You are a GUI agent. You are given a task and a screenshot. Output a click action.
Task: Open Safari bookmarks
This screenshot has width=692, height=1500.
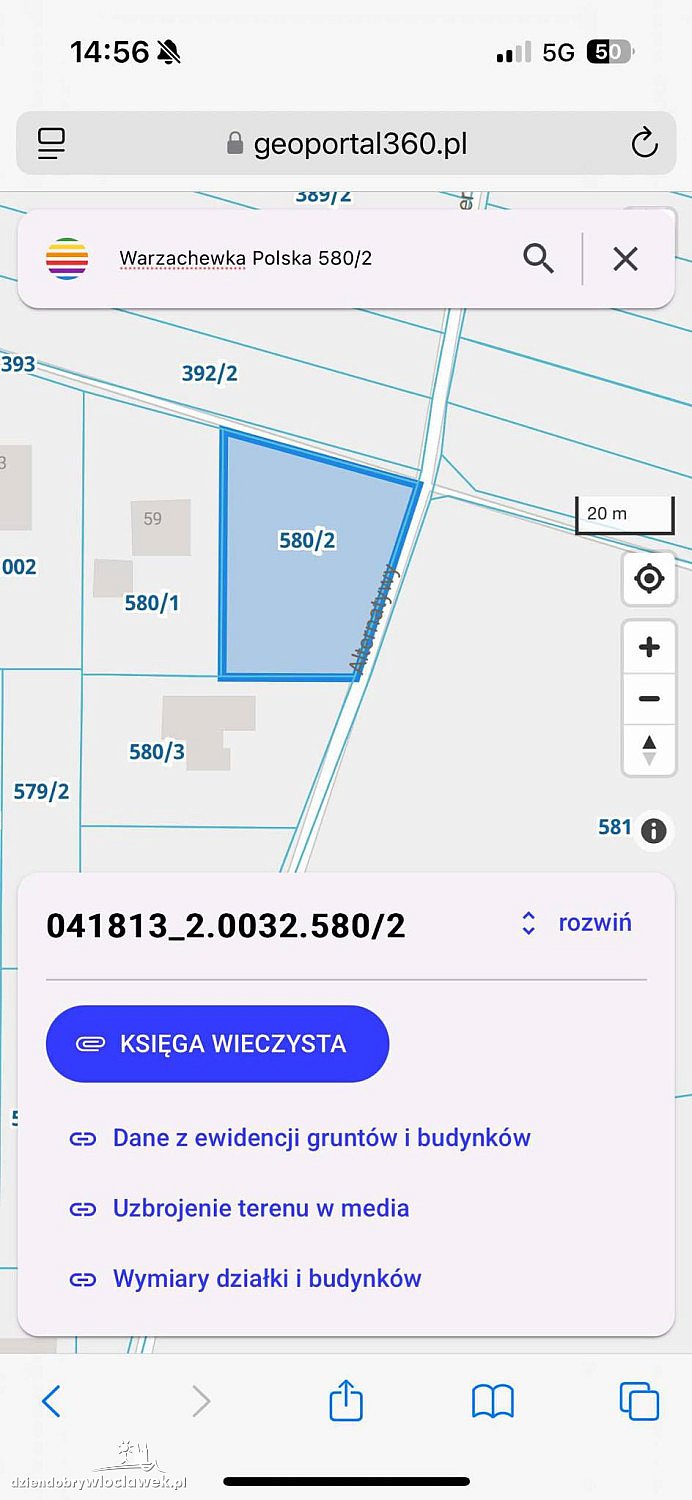pos(493,1402)
